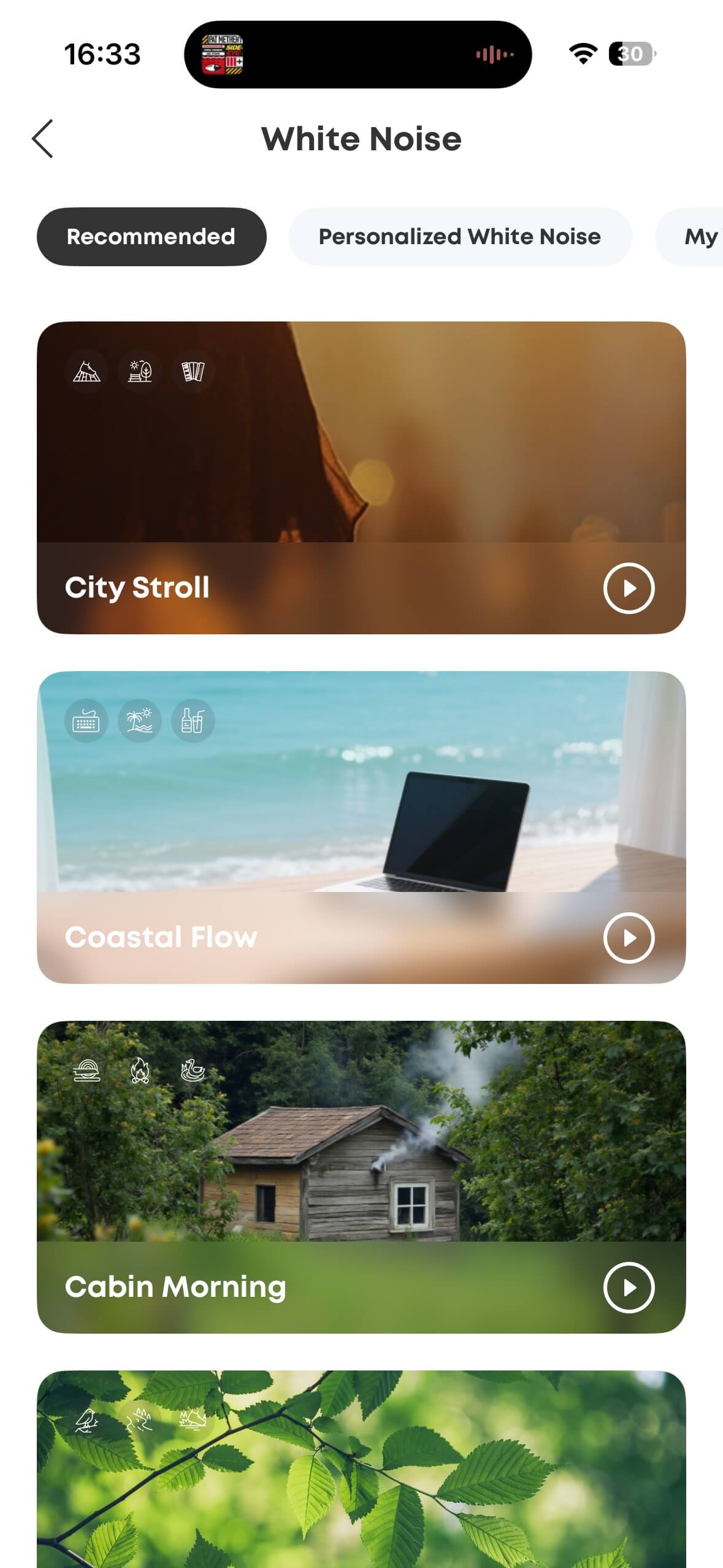Play the Coastal Flow soundscape
This screenshot has width=723, height=1568.
(629, 938)
